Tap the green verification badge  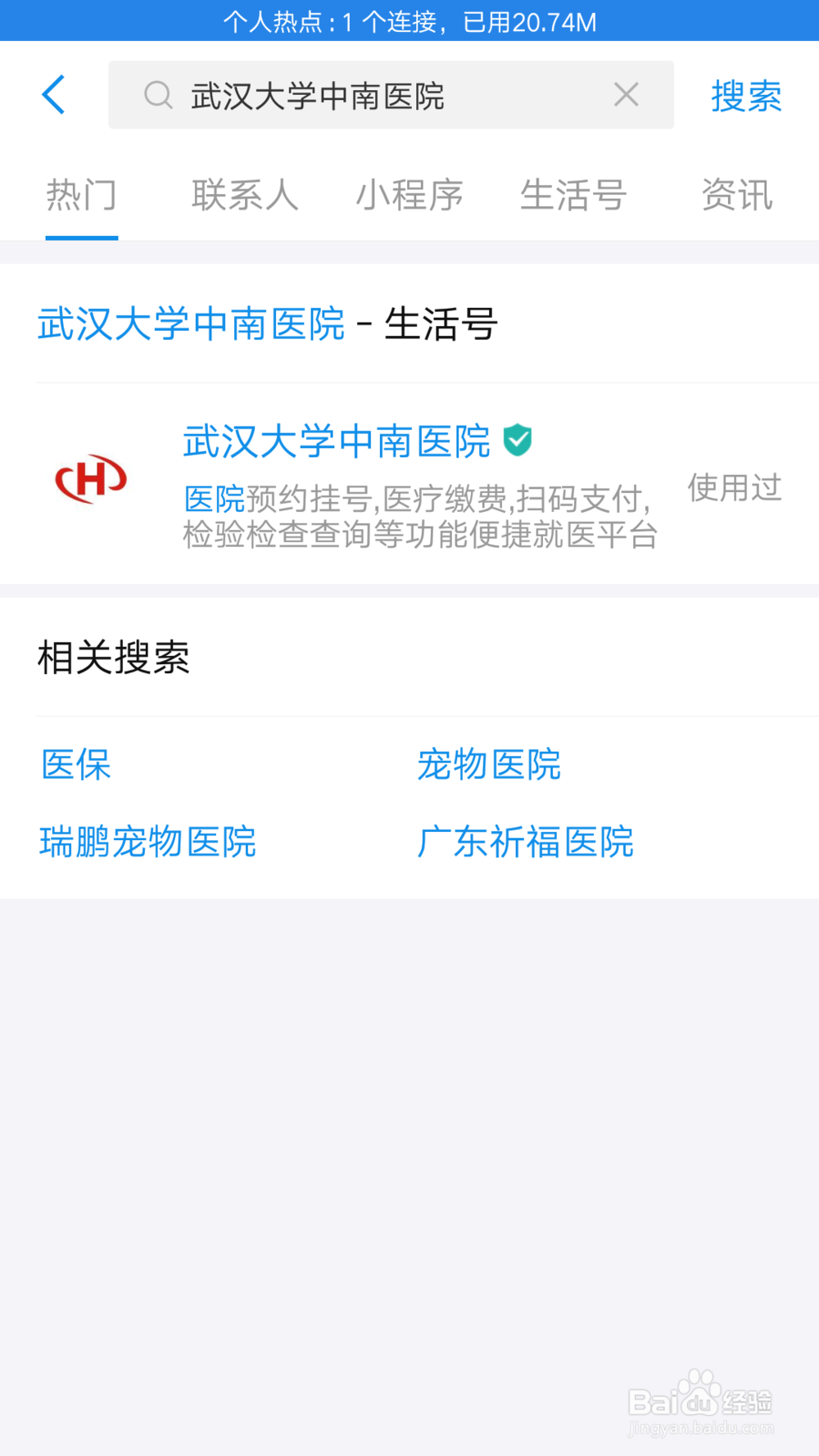tap(519, 441)
